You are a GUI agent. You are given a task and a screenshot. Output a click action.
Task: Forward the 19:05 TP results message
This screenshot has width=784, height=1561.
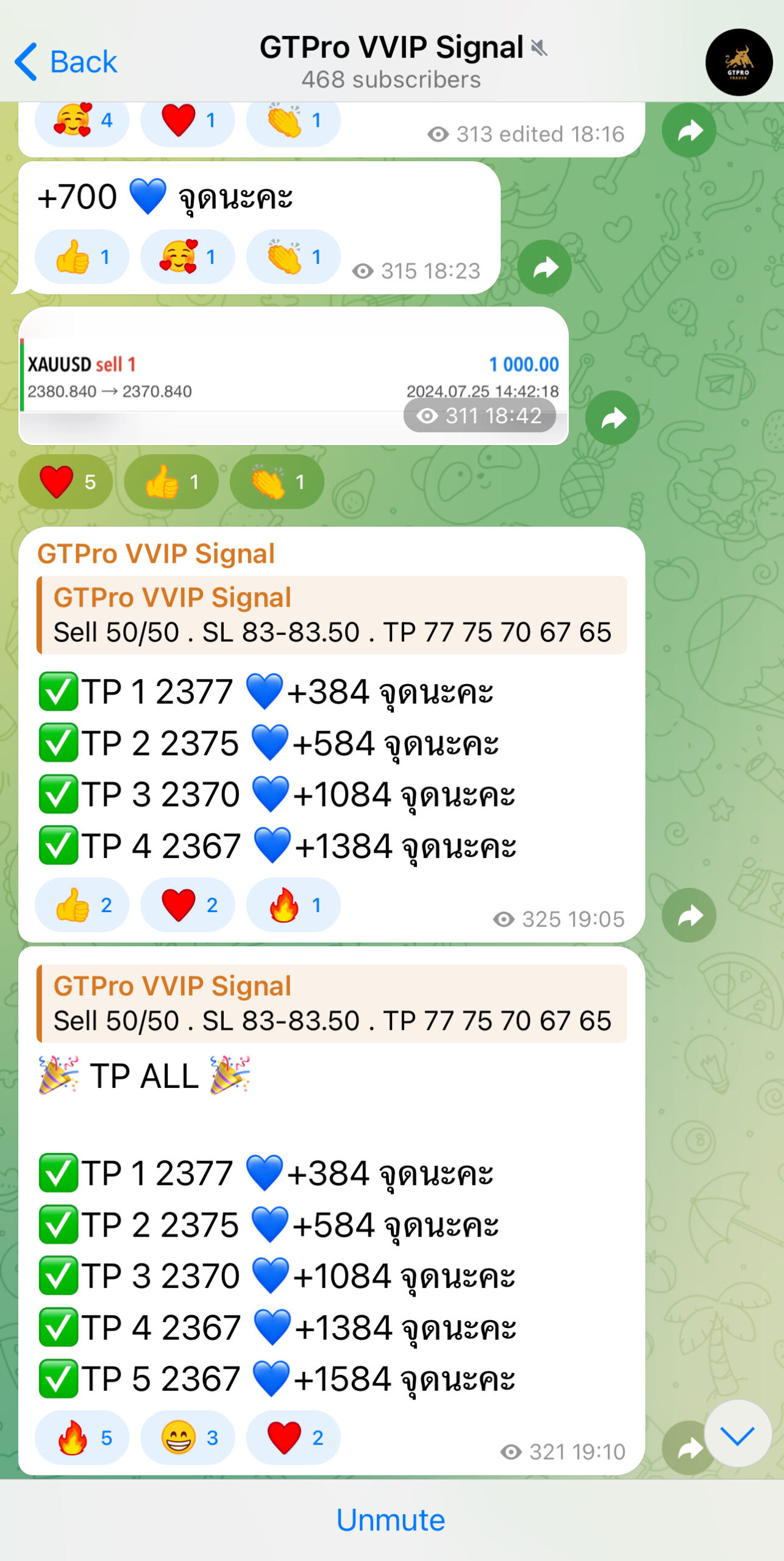(689, 915)
